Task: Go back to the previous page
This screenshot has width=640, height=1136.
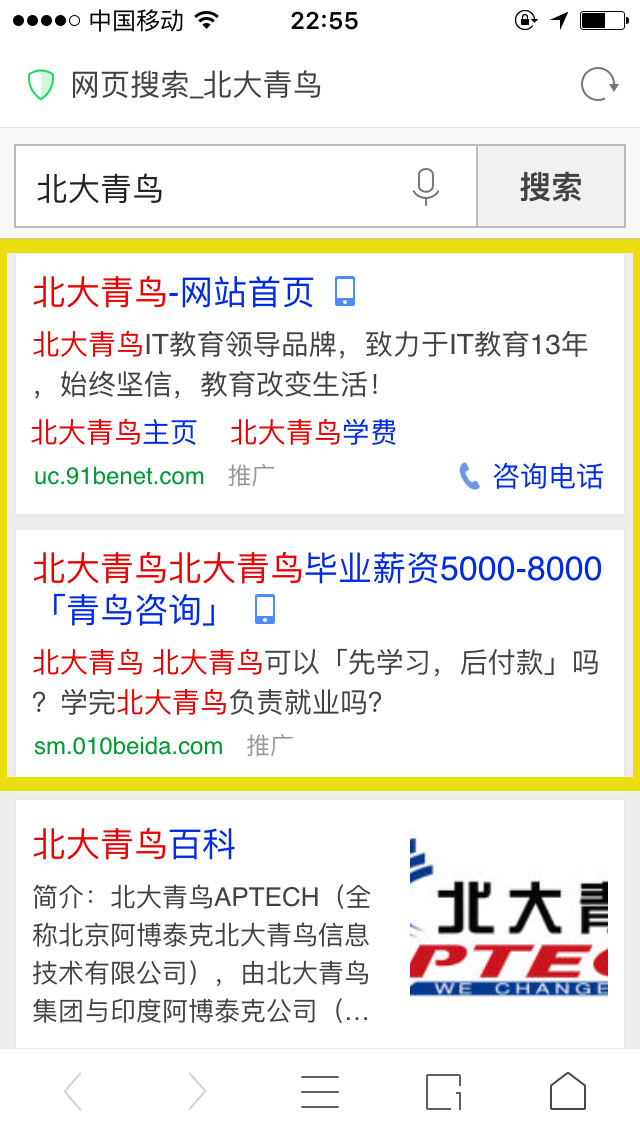Action: tap(73, 1091)
